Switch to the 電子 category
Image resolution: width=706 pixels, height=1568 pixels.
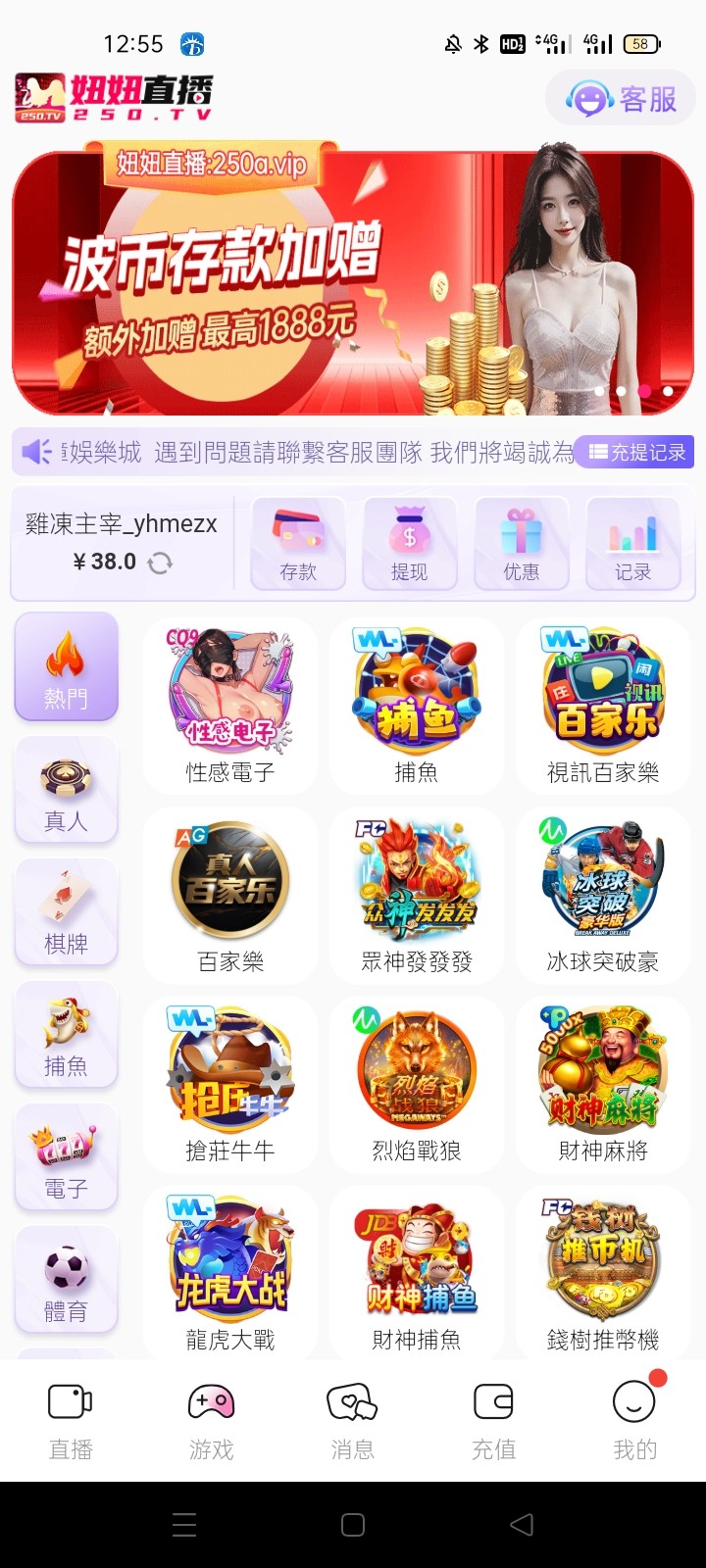click(x=66, y=1157)
